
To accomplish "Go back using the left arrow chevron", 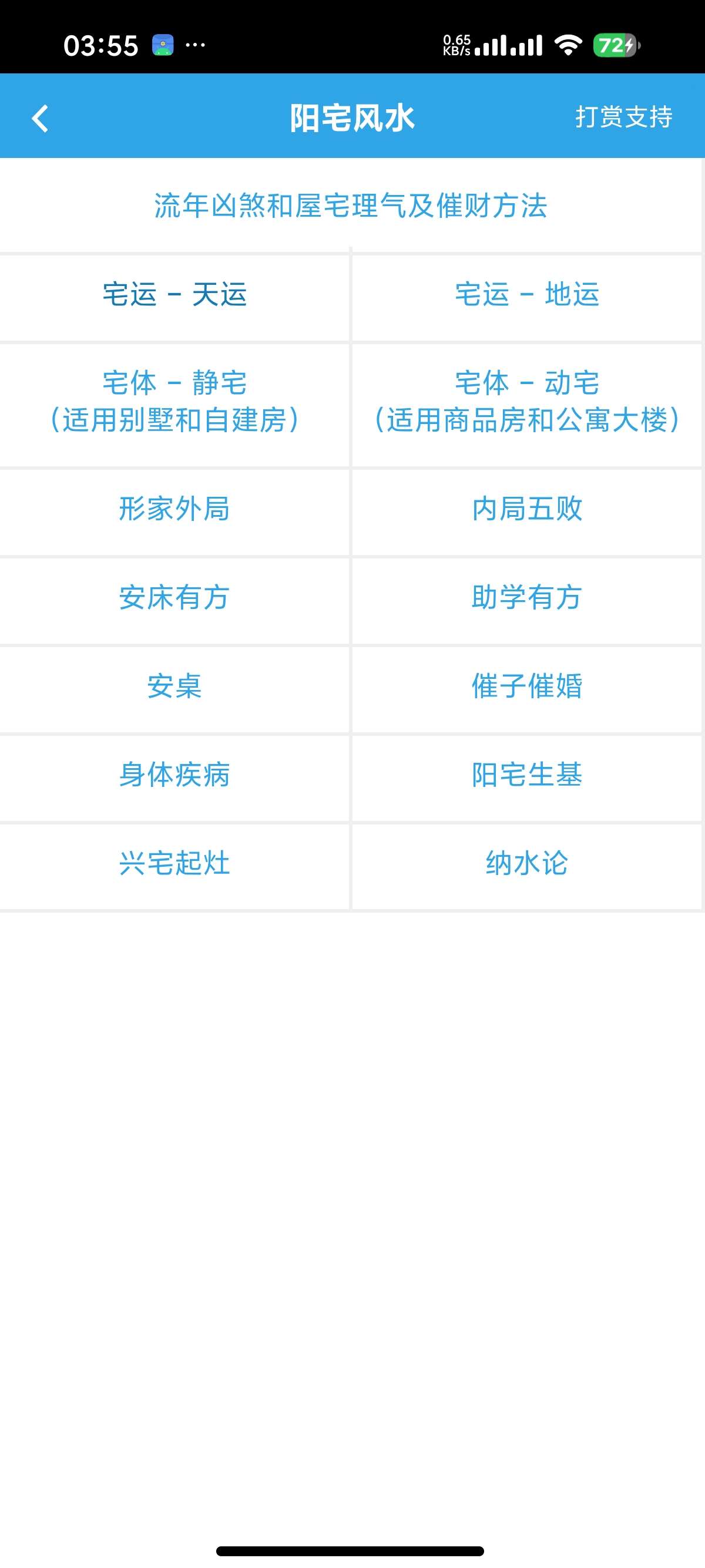I will 40,118.
